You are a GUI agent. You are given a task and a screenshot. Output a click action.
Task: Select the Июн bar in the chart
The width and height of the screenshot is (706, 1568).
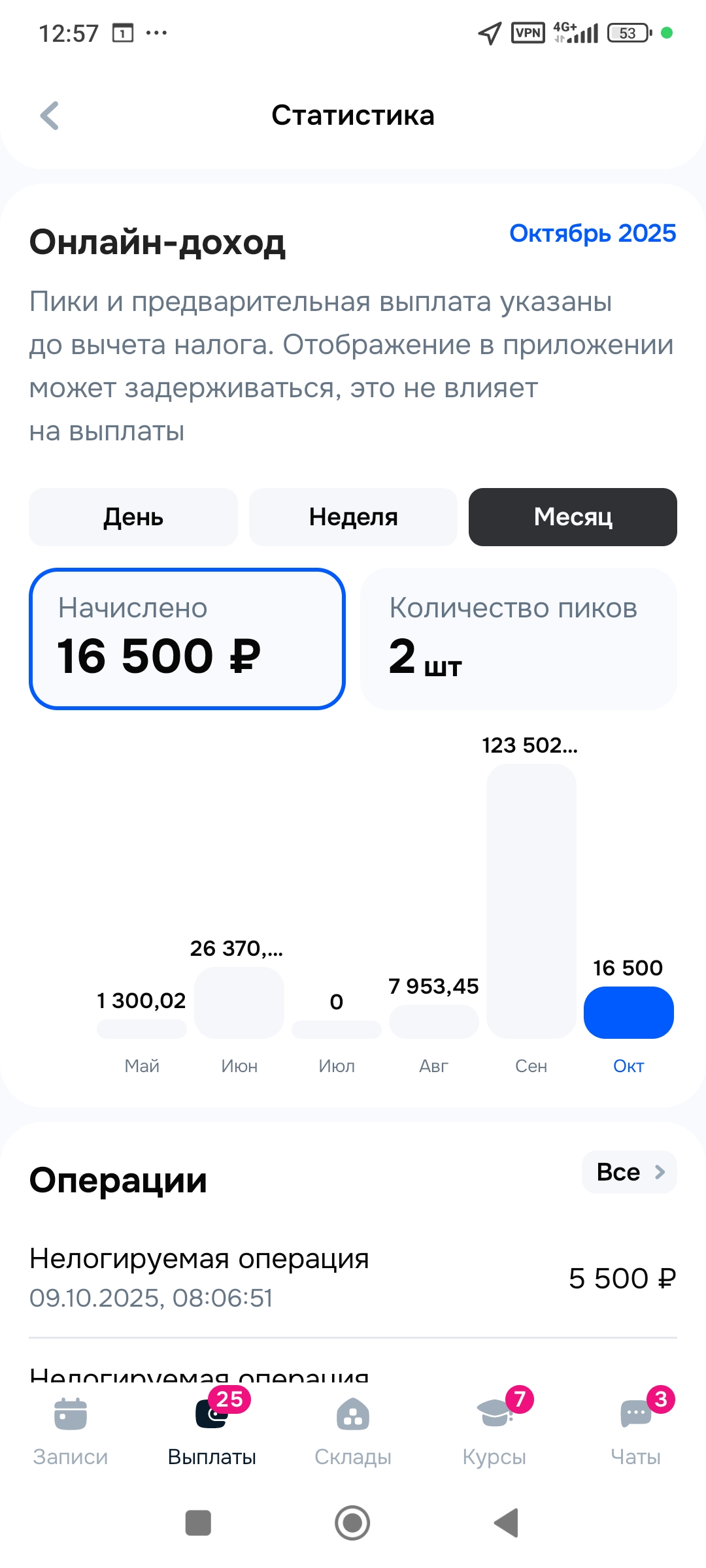(239, 1003)
